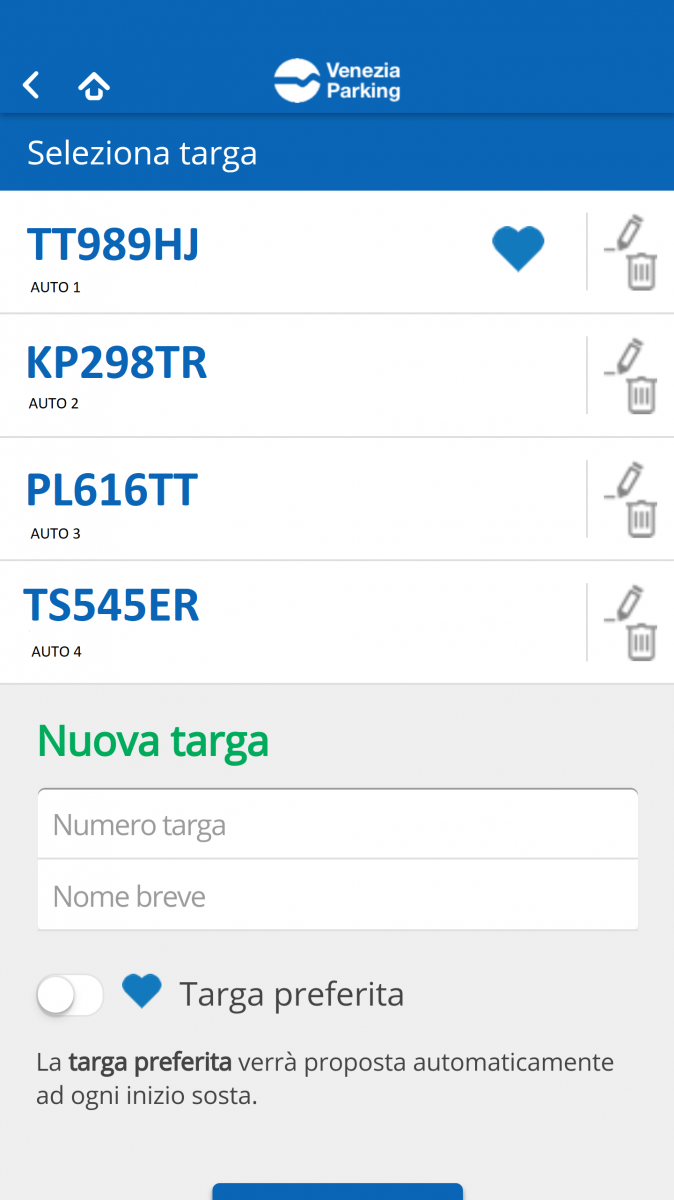Edit plate KP298TR with the pencil
The image size is (674, 1200).
[x=627, y=356]
